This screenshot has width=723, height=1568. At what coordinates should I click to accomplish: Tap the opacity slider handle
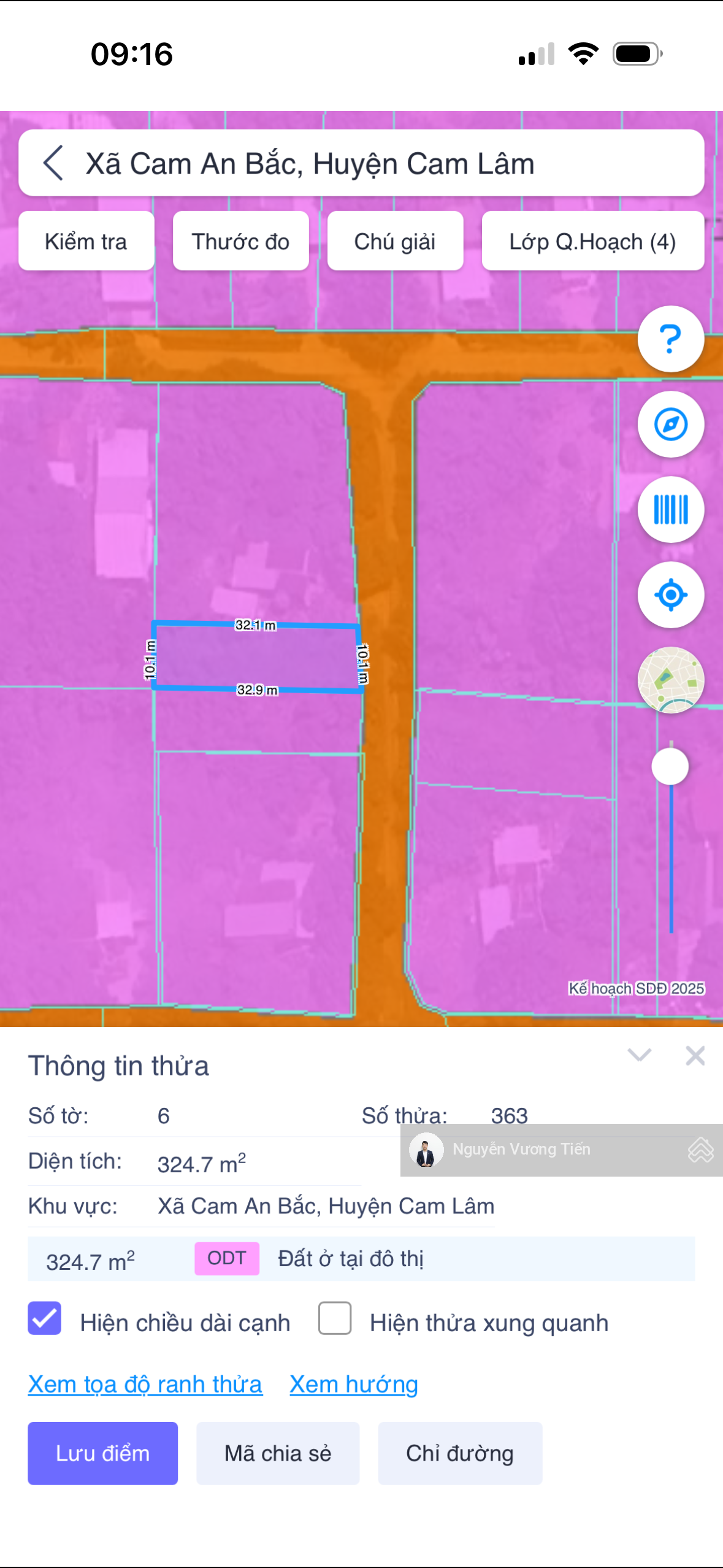(670, 767)
